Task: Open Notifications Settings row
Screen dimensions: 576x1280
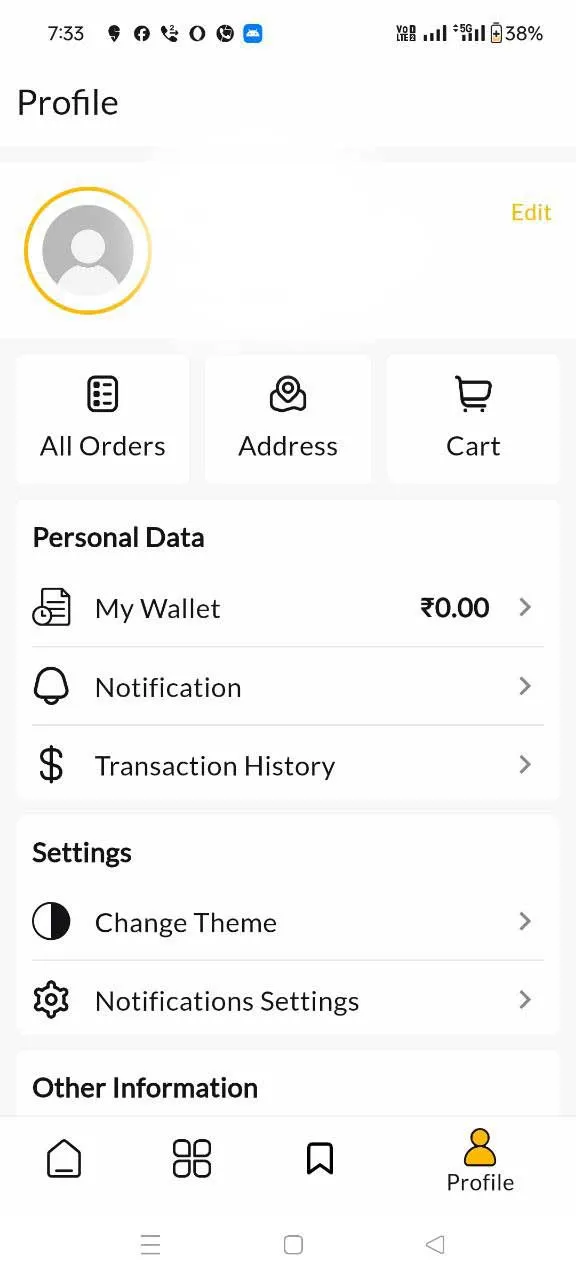Action: click(x=288, y=1000)
